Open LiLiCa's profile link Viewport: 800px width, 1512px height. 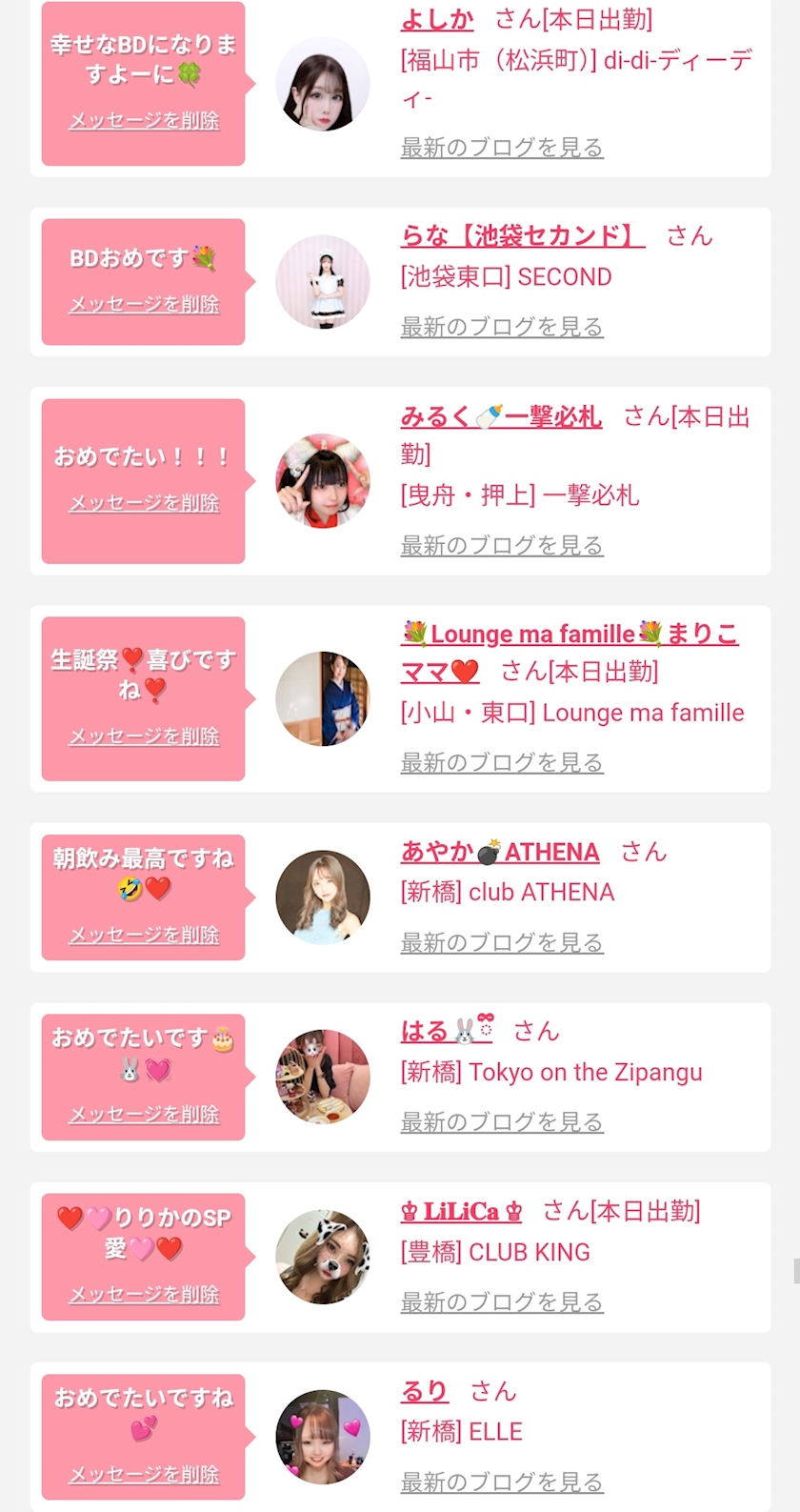pyautogui.click(x=462, y=1212)
